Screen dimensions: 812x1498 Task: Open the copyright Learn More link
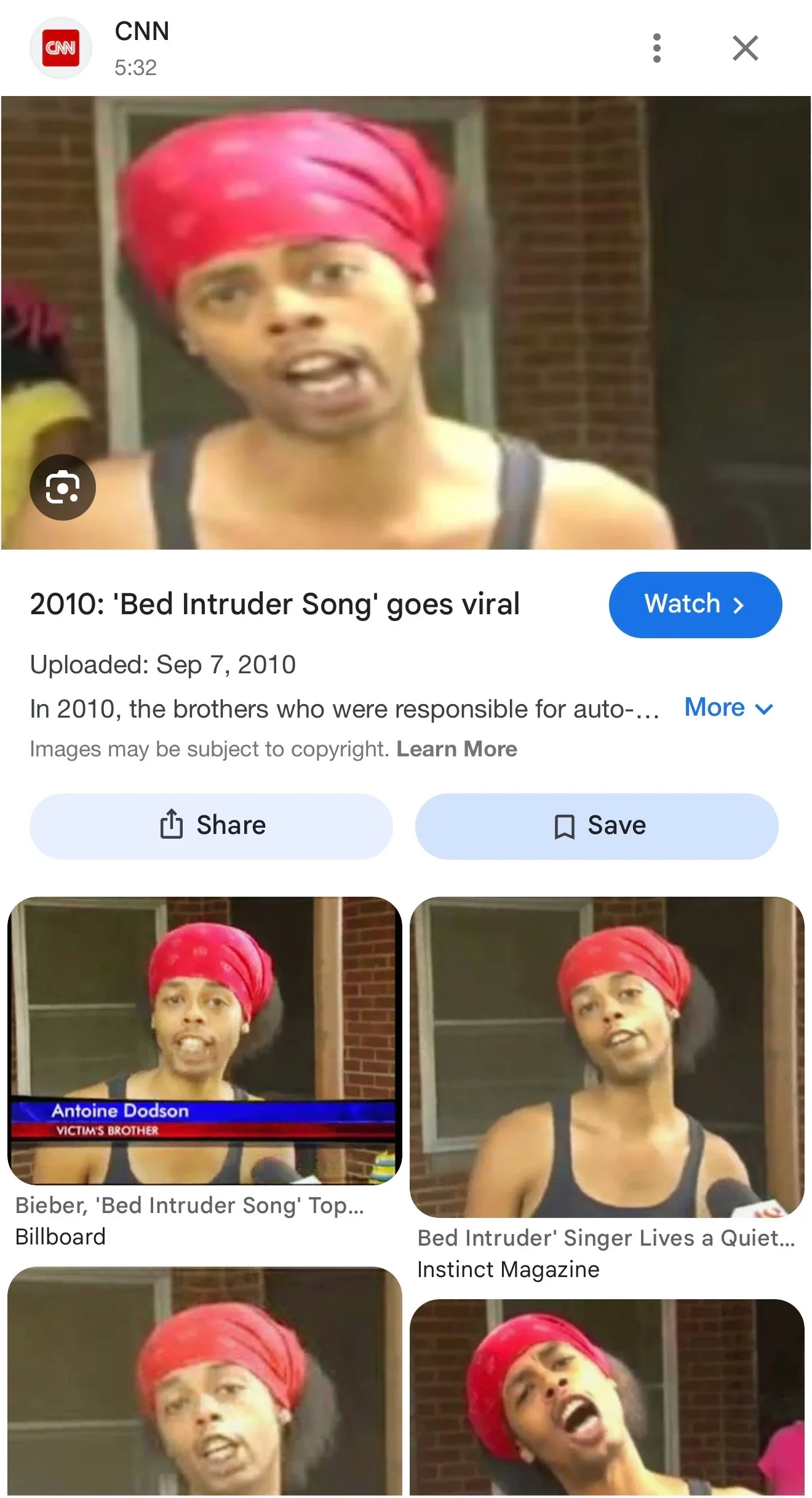coord(456,749)
